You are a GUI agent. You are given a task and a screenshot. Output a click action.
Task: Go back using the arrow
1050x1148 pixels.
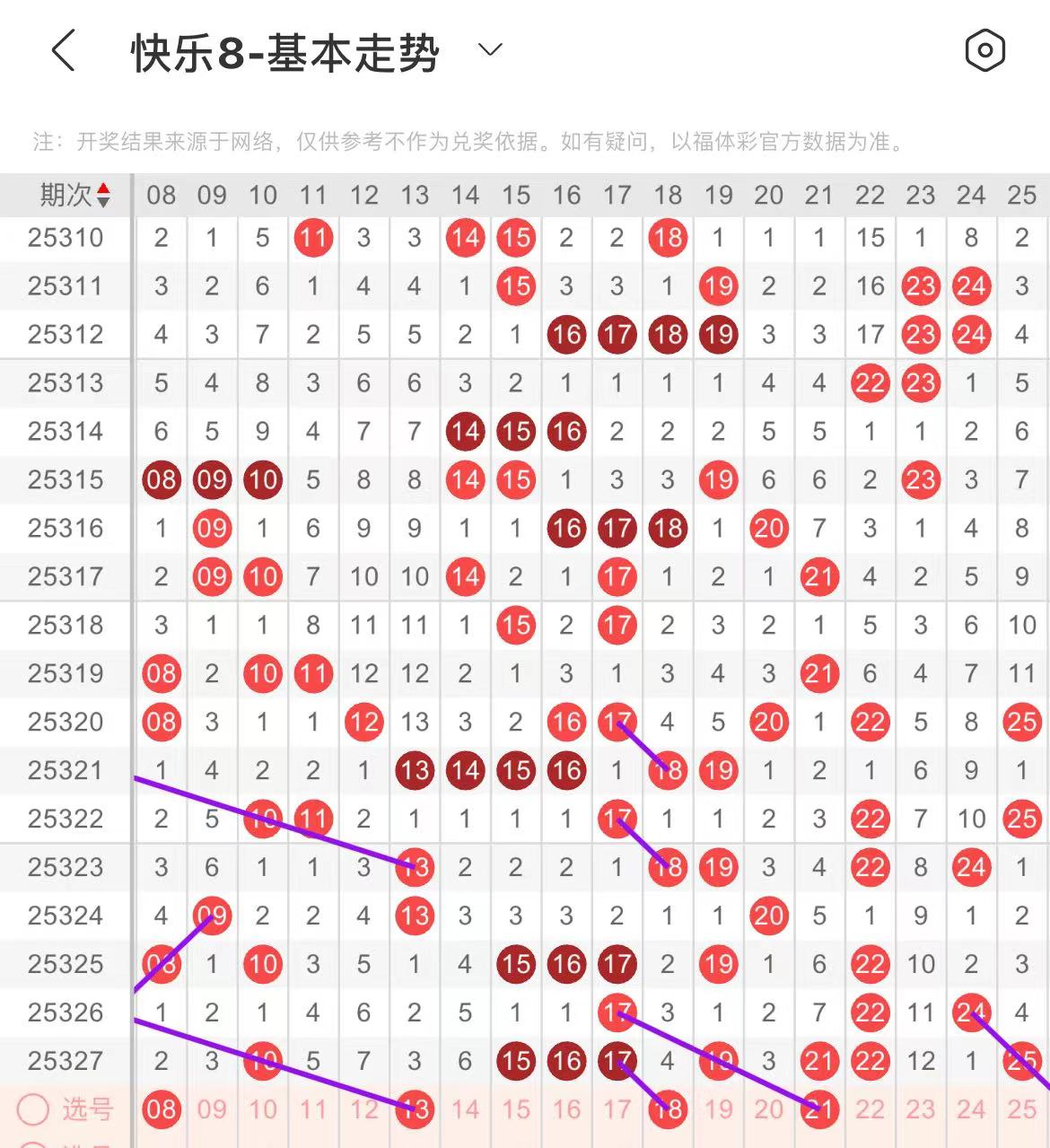(63, 51)
